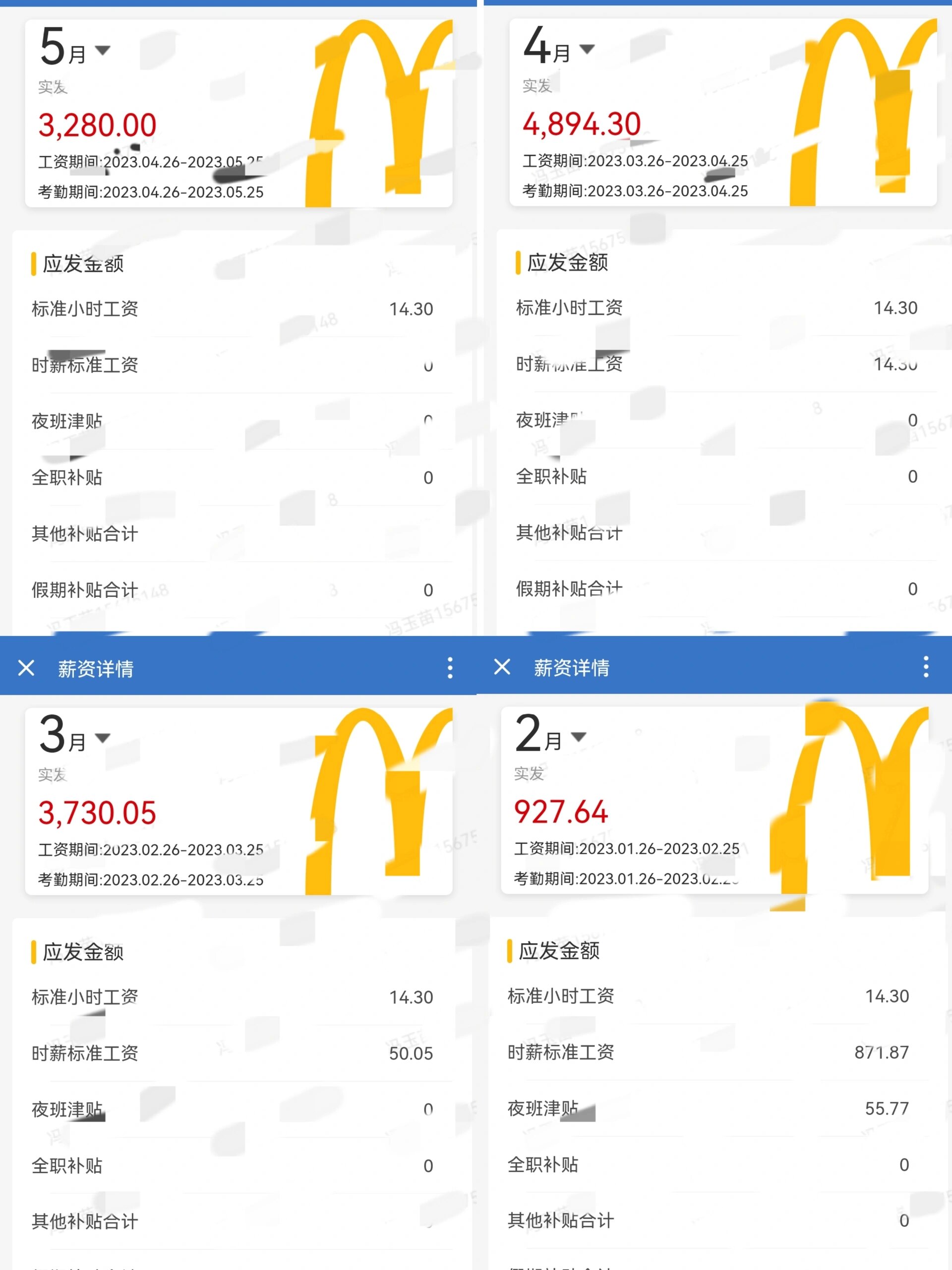
Task: Open the left 薪资详情 overflow menu
Action: [450, 668]
